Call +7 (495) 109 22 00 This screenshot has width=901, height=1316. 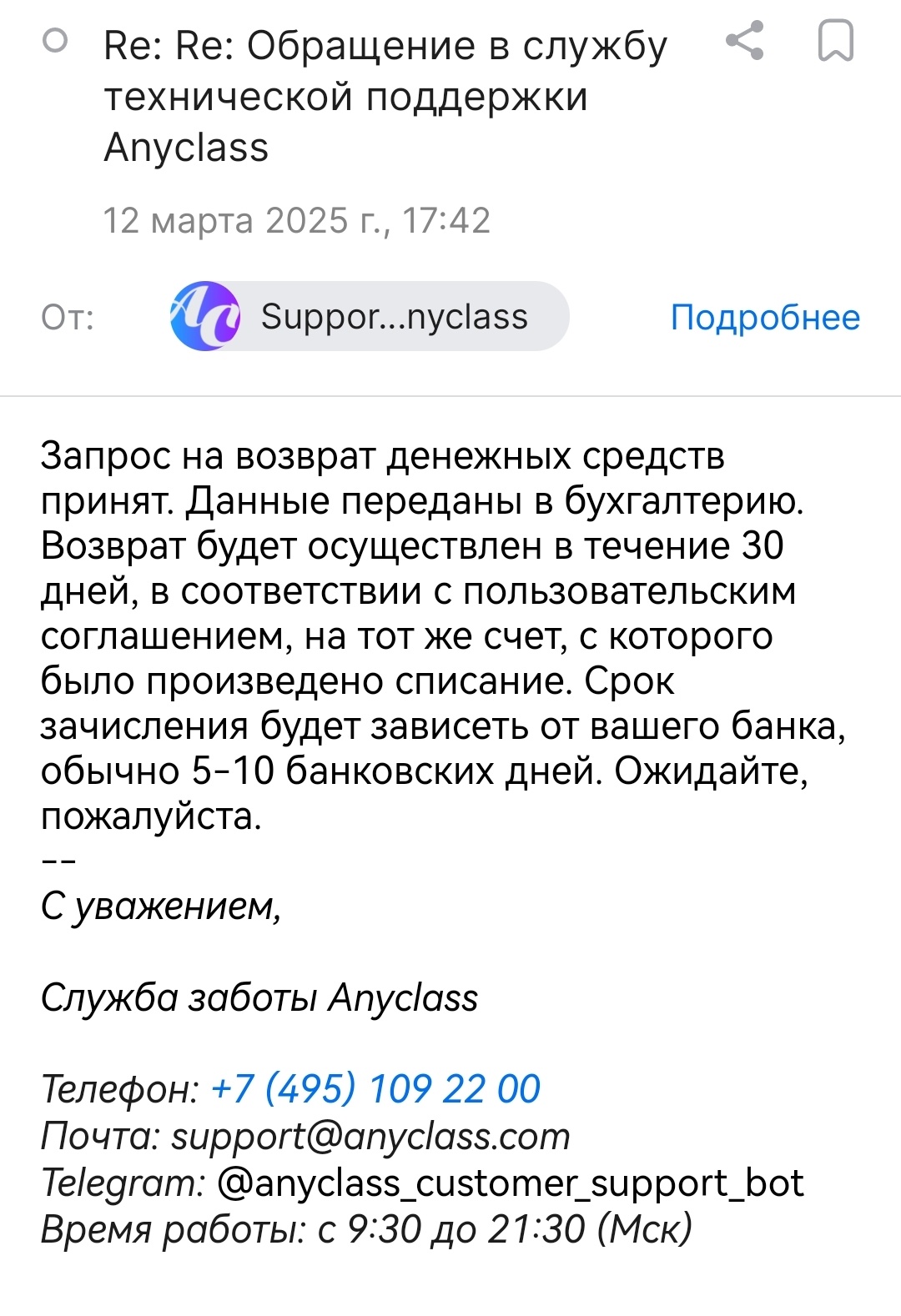pos(375,1088)
